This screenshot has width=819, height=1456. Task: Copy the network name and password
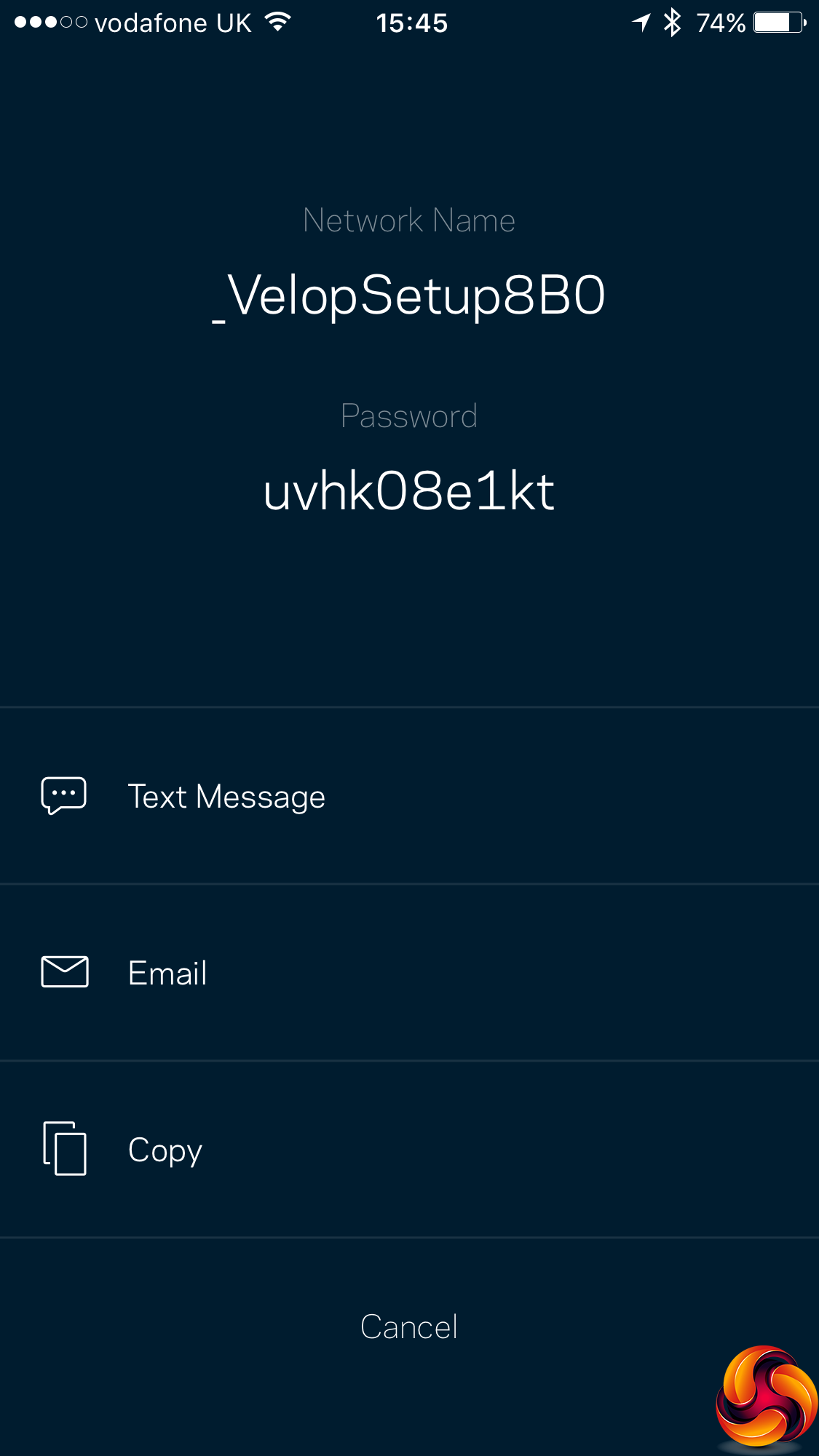coord(165,1150)
